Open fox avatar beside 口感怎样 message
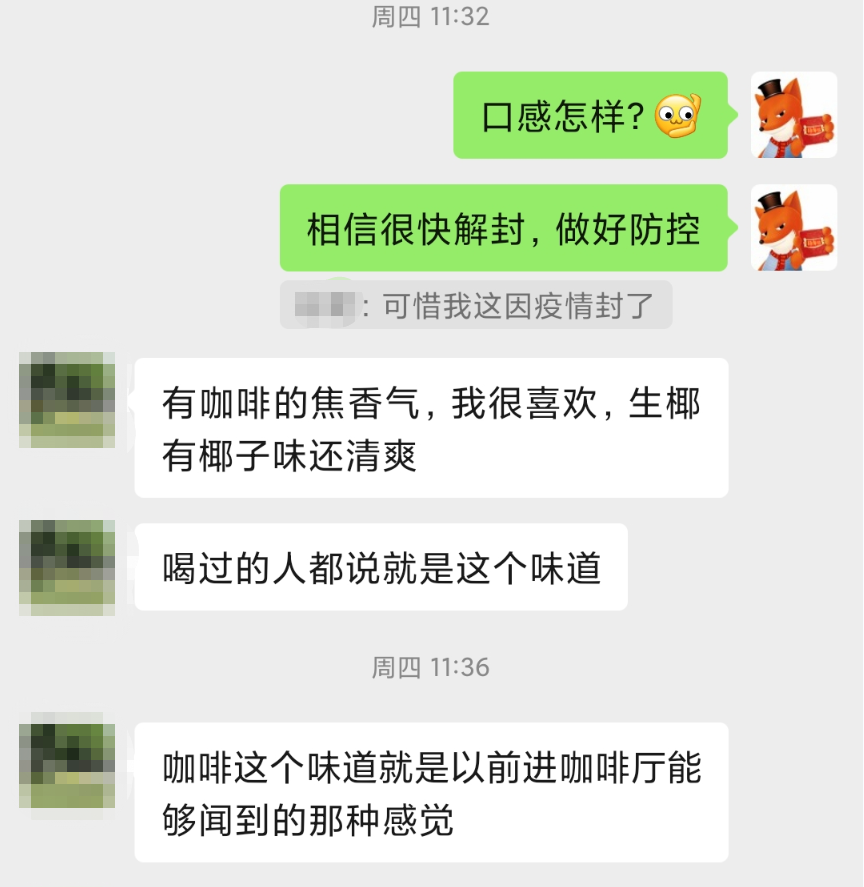864x887 pixels. point(793,115)
